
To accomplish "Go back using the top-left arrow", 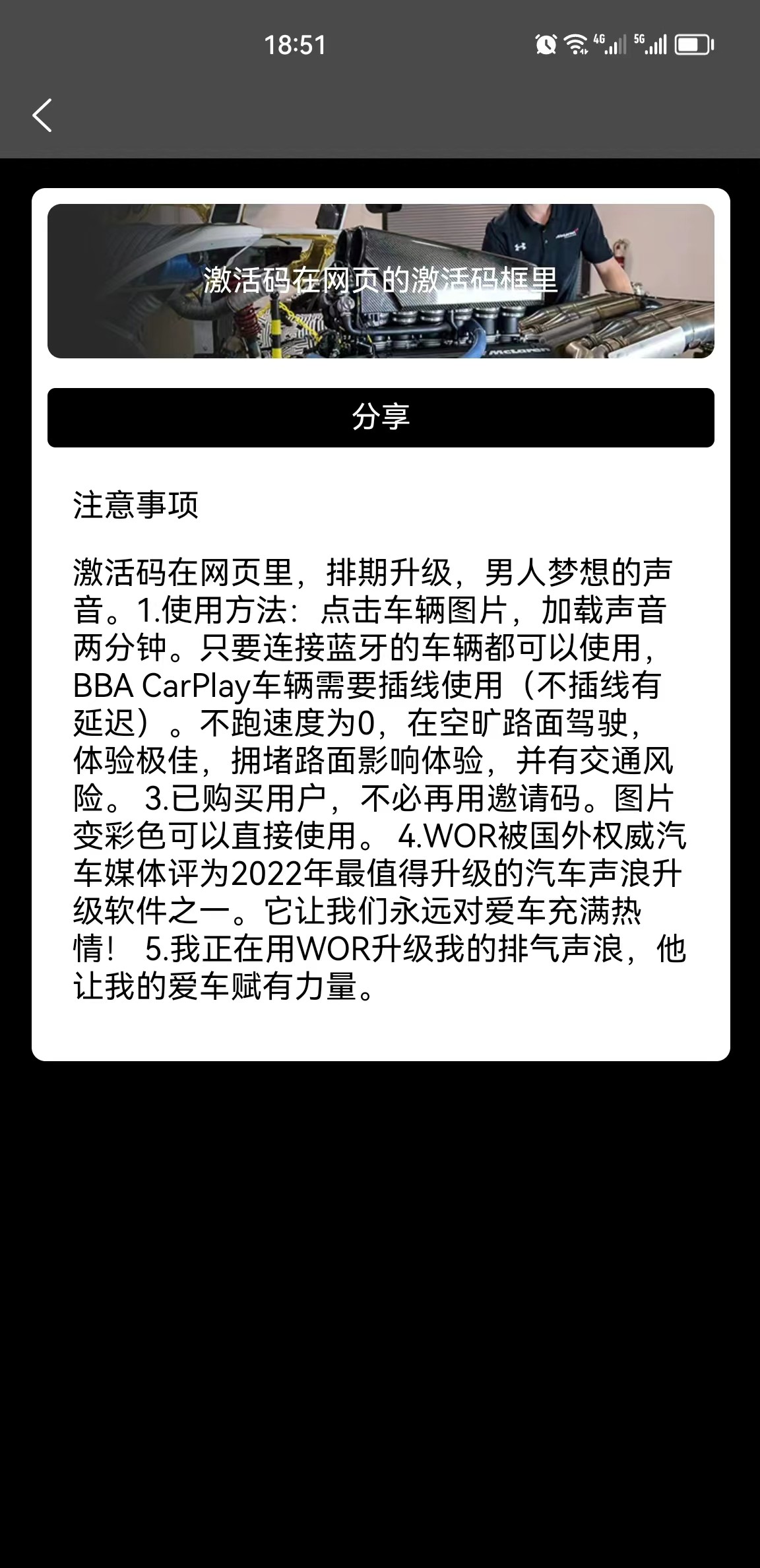I will click(x=42, y=115).
